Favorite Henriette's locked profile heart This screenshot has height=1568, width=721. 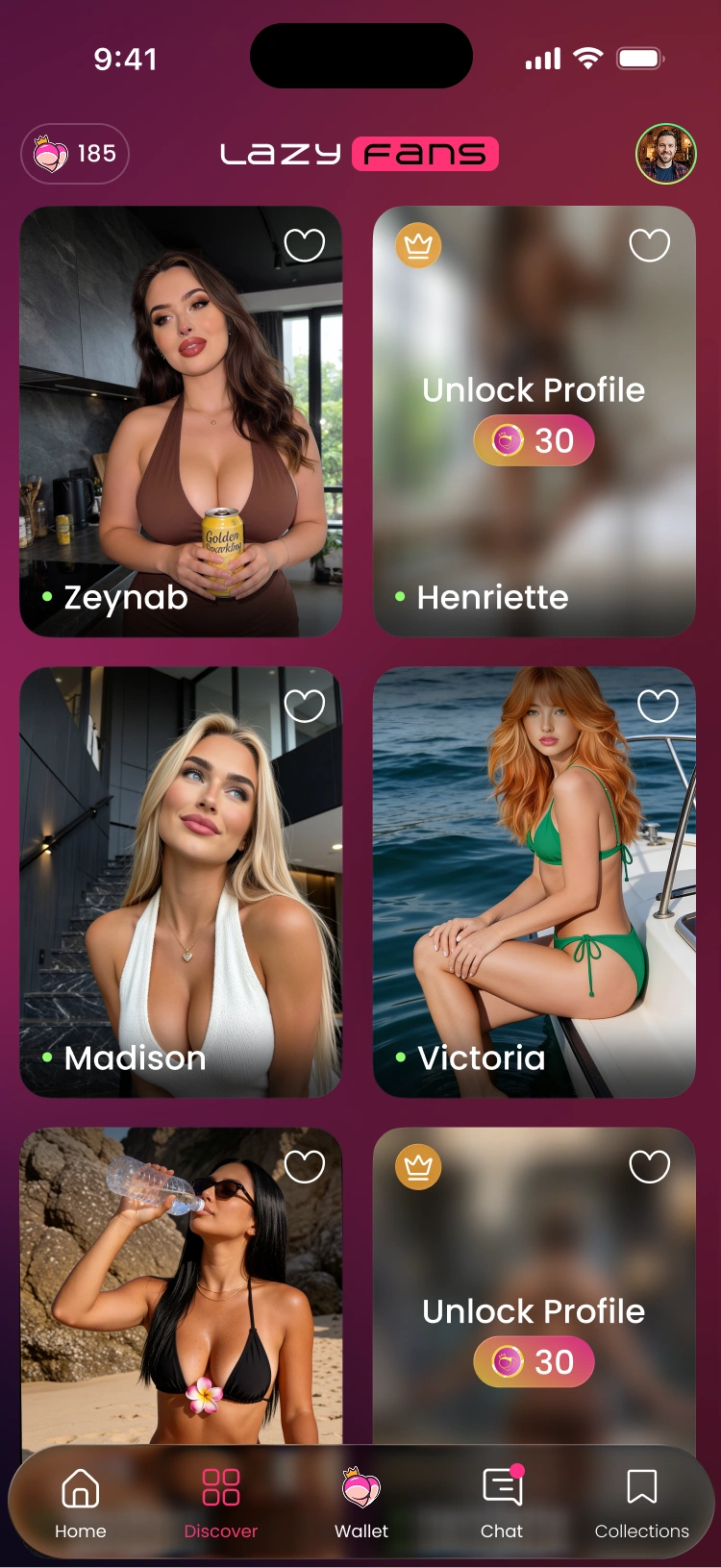pos(650,245)
